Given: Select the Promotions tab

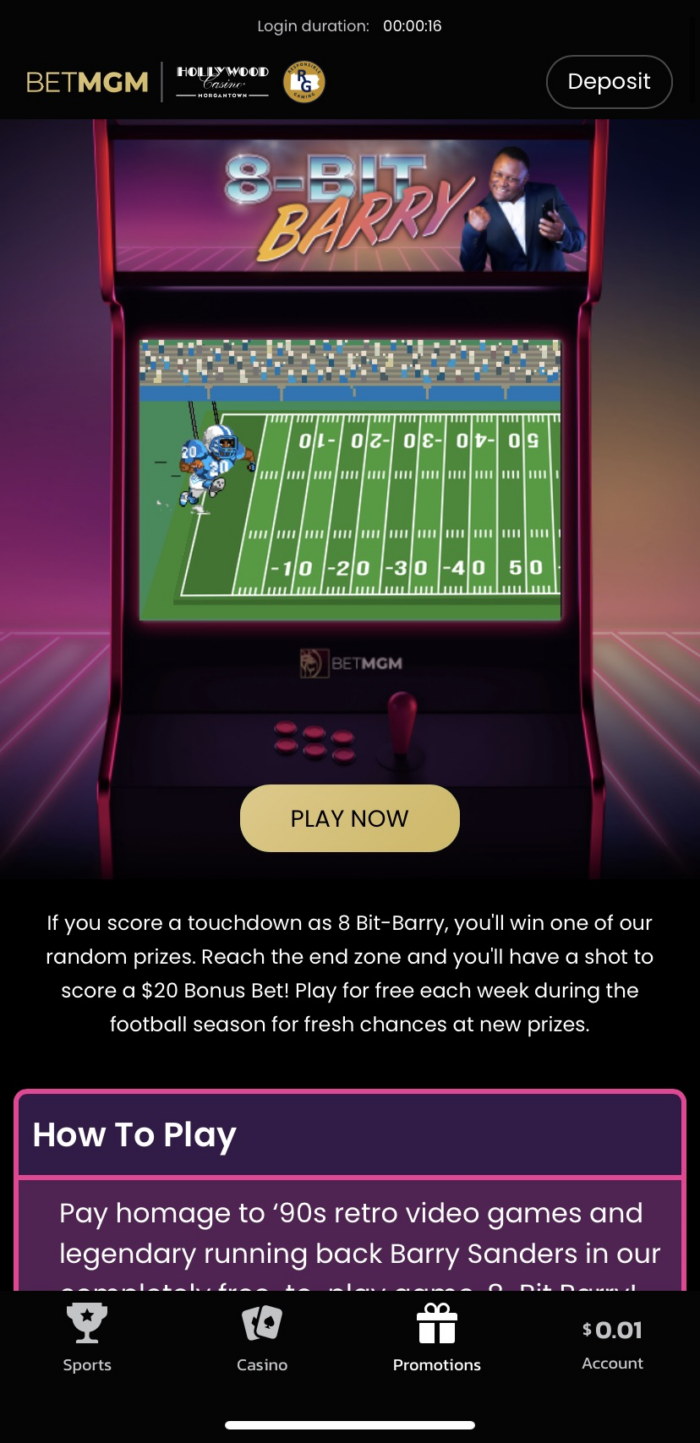Looking at the screenshot, I should coord(437,1338).
